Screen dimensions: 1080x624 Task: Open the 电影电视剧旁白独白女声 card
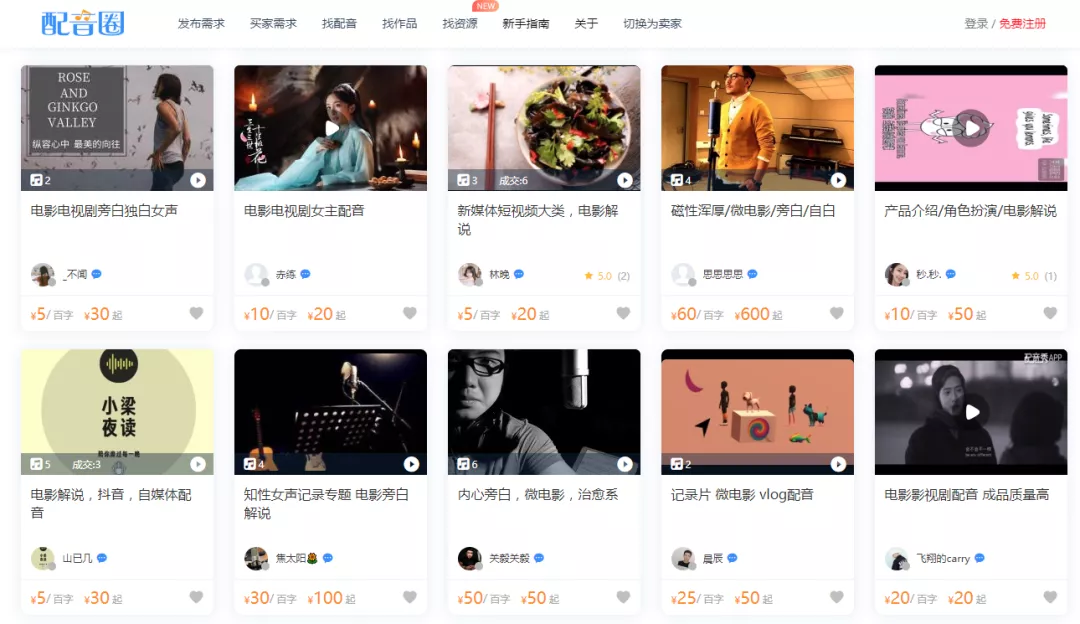(104, 211)
